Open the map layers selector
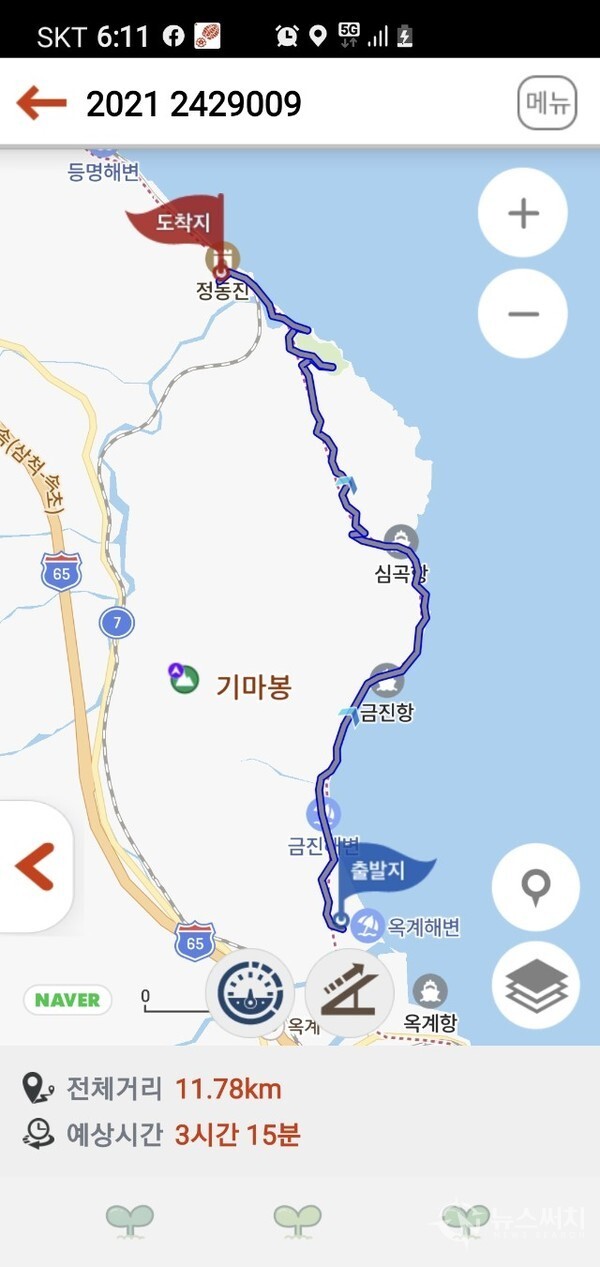 point(536,985)
